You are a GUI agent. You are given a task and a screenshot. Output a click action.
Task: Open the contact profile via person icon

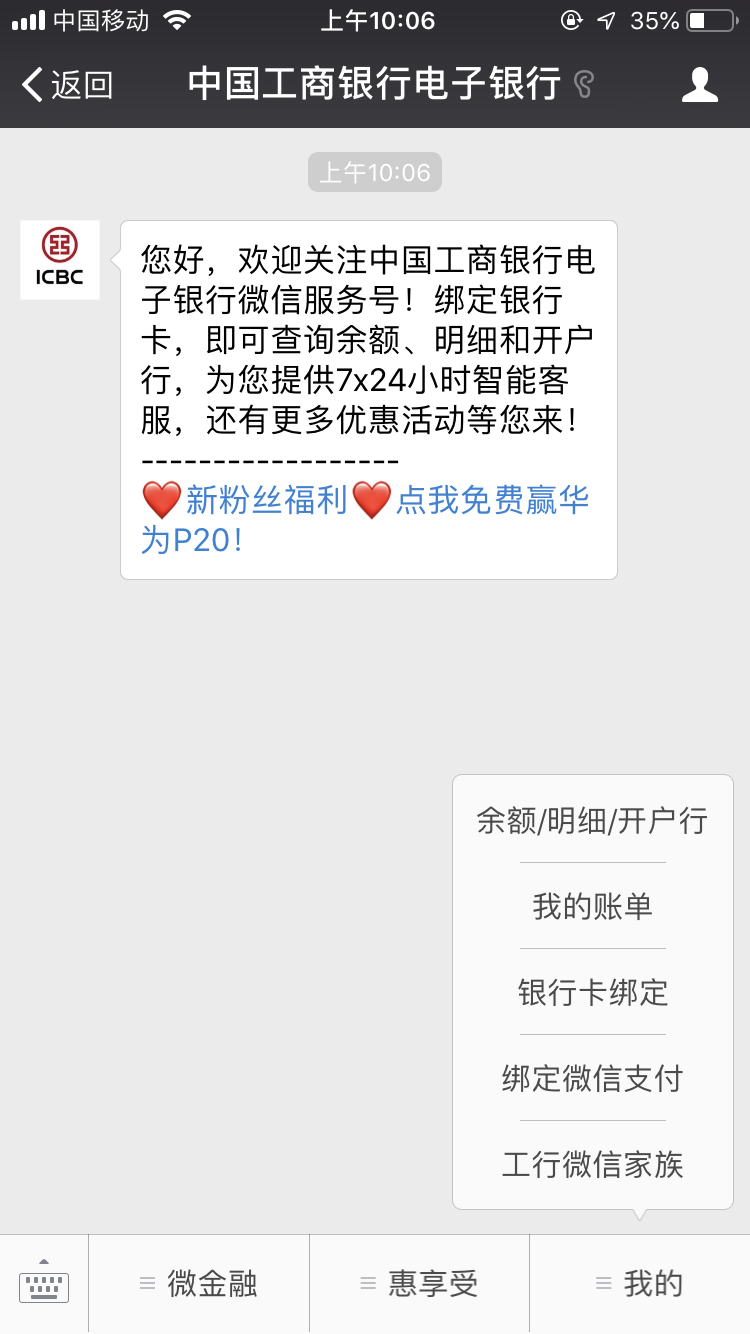(x=701, y=86)
